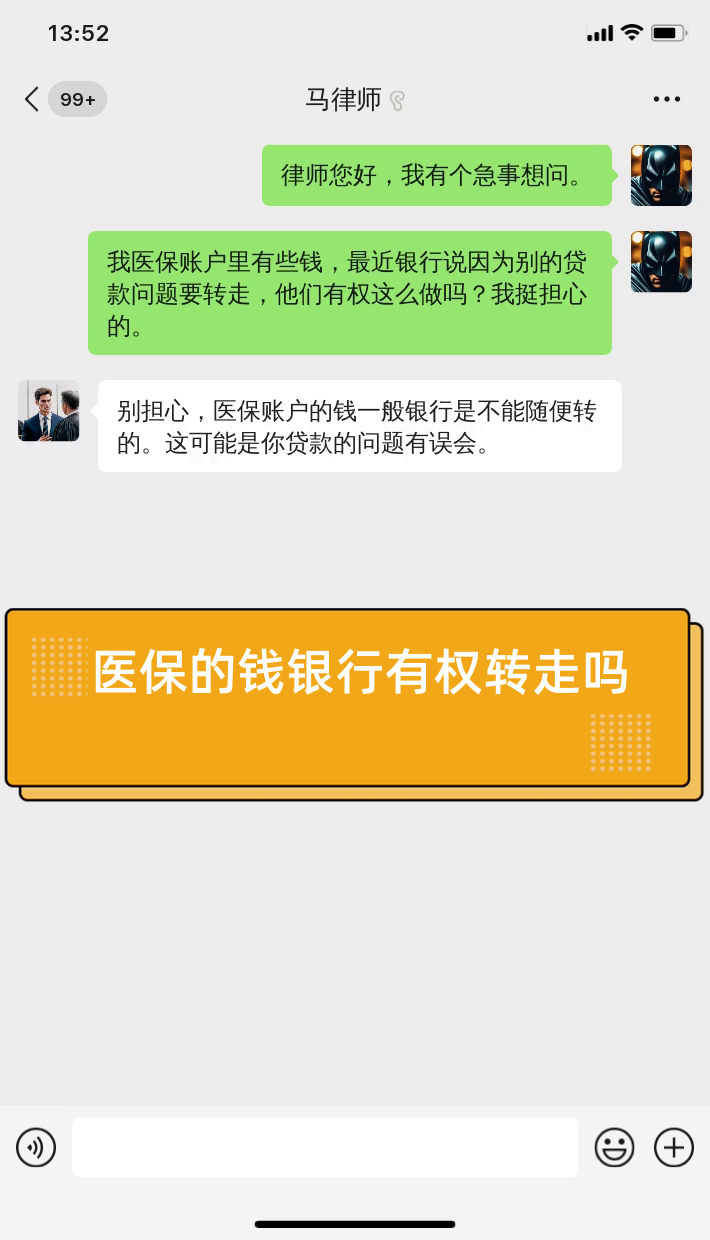Open the emoji picker

614,1147
